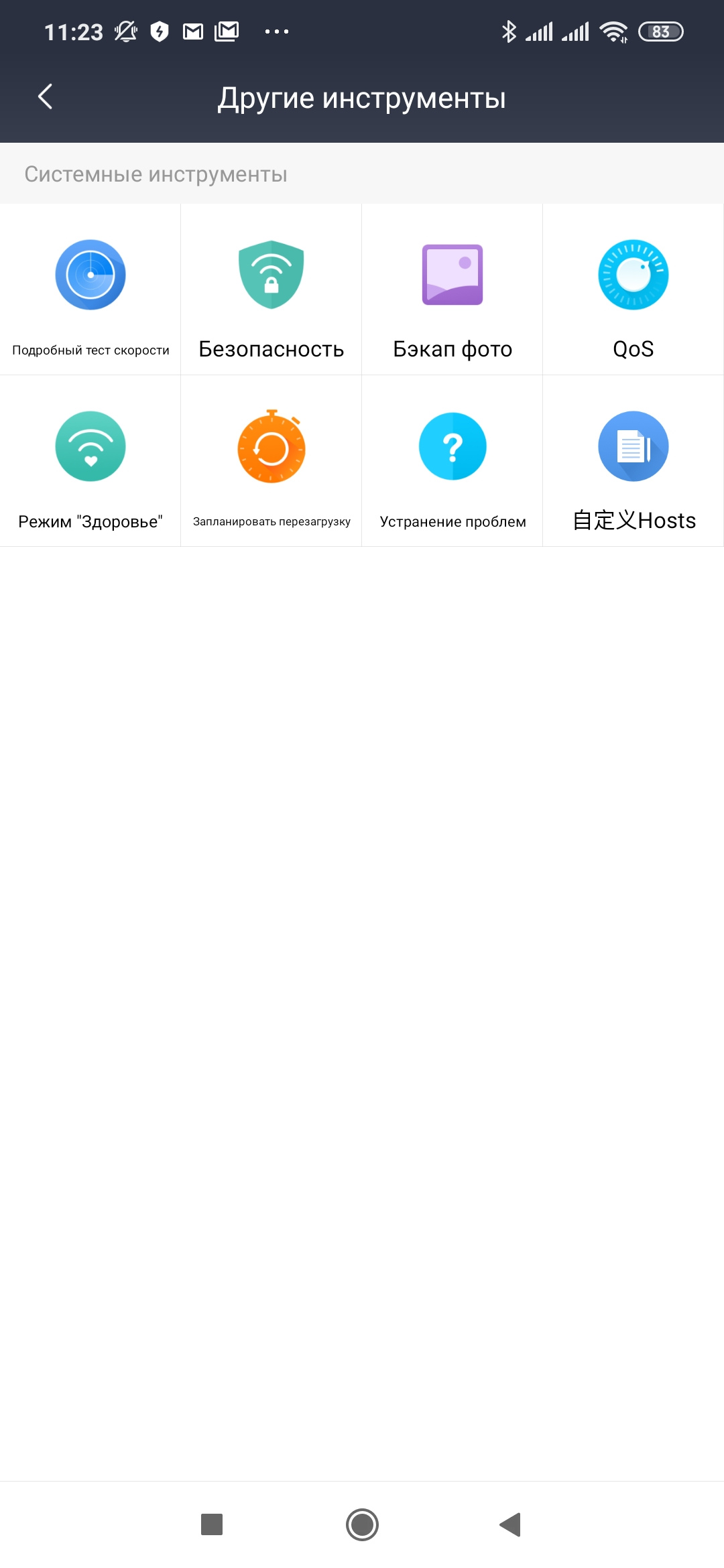Show recent apps with square button
Screen dimensions: 724x1568
click(x=212, y=1524)
